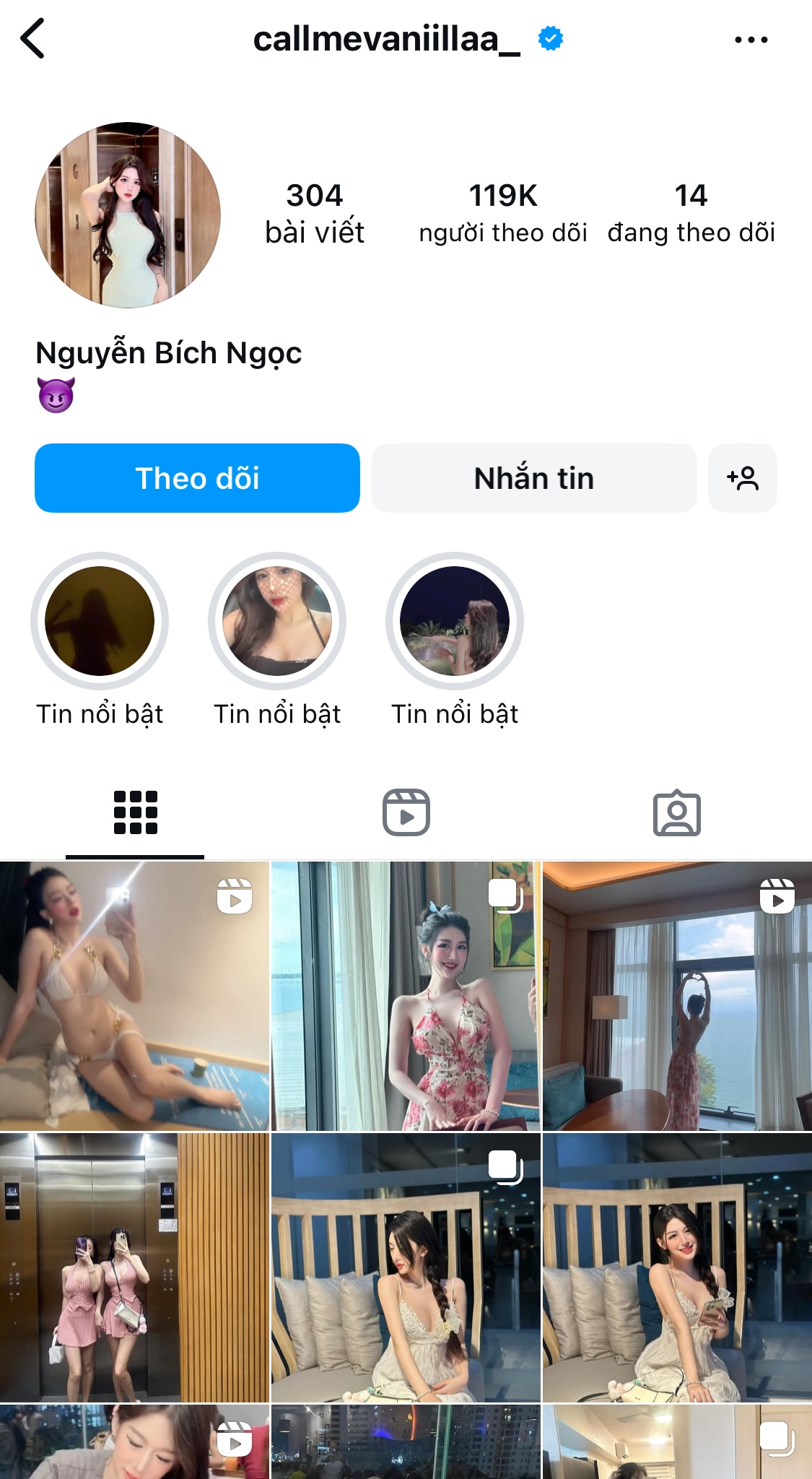The width and height of the screenshot is (812, 1479).
Task: Open the post of smiling woman holding phone
Action: [677, 1267]
